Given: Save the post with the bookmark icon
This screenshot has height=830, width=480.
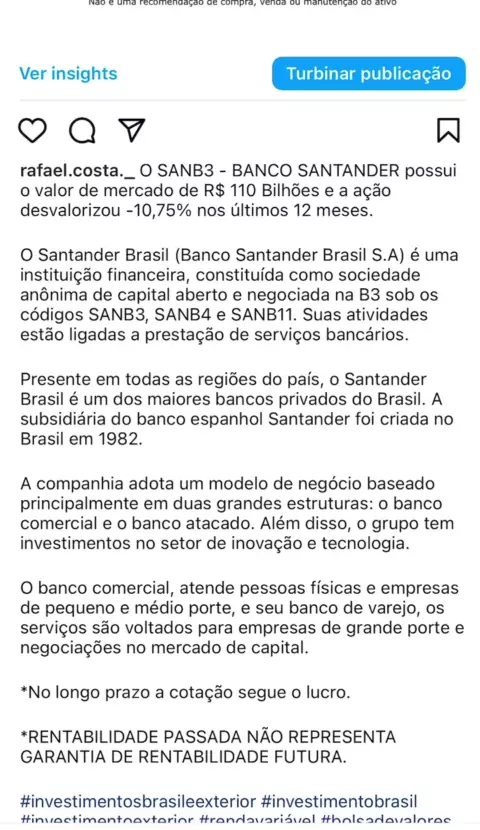Looking at the screenshot, I should (x=448, y=130).
